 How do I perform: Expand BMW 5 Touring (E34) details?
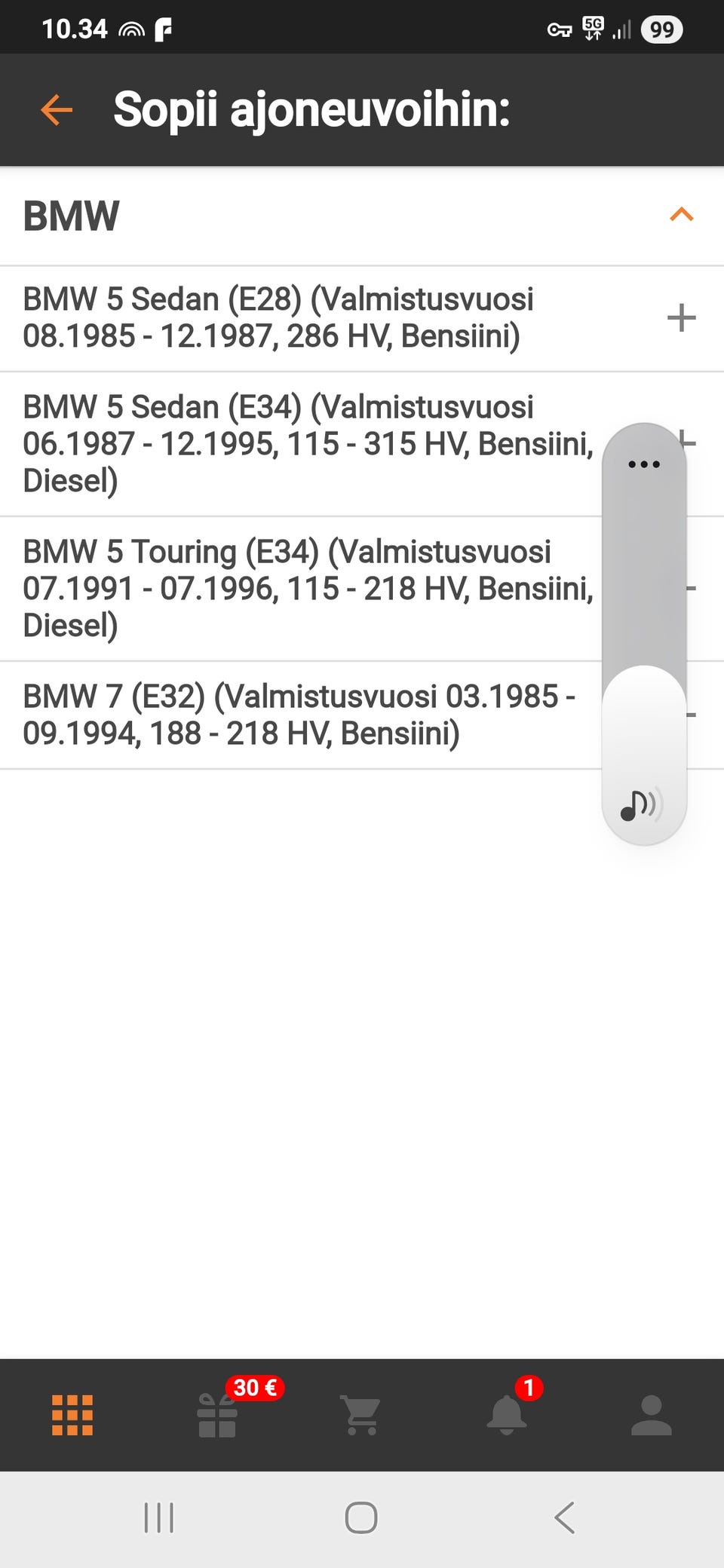302,588
